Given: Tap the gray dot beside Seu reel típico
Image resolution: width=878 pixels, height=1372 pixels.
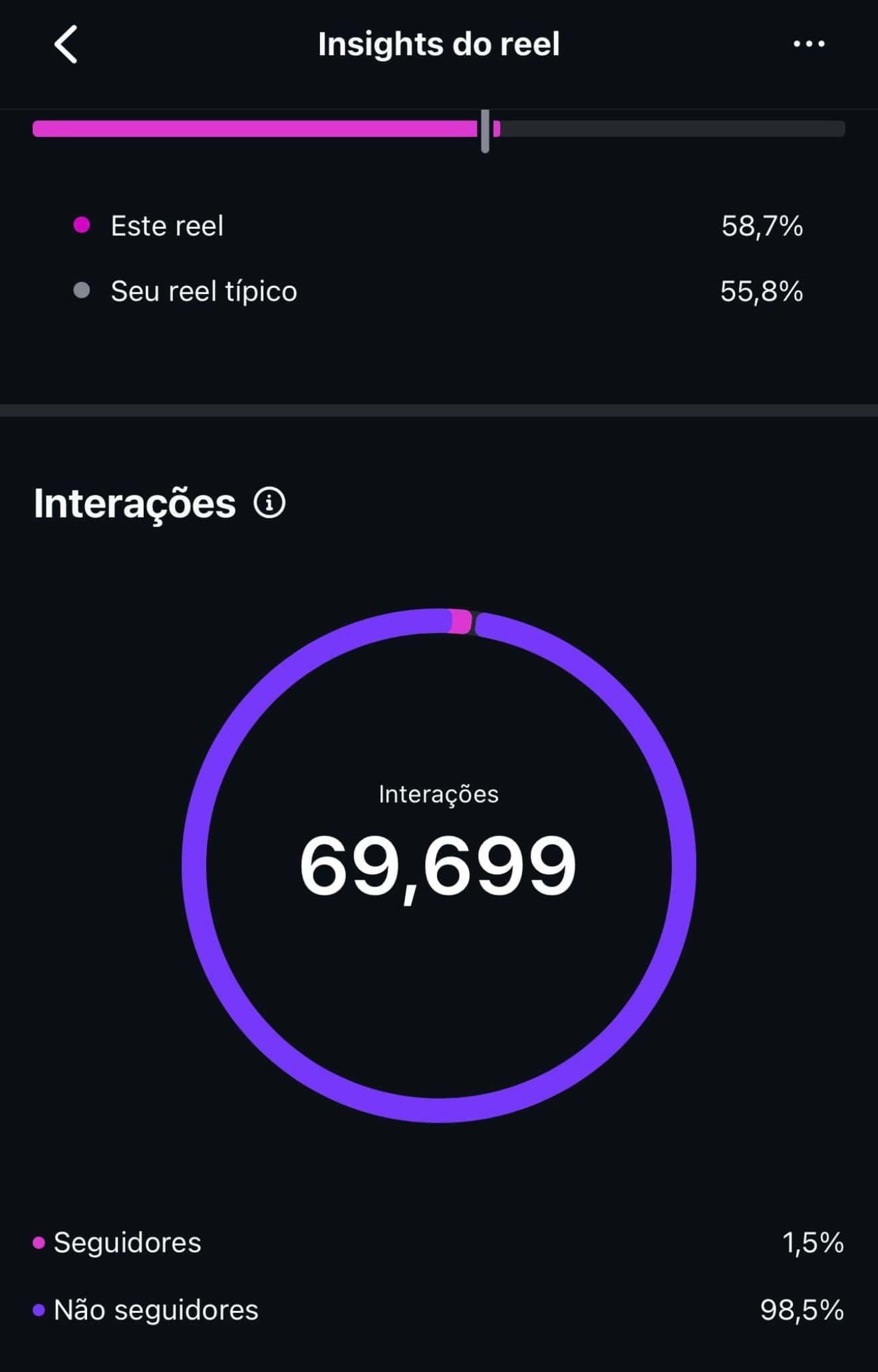Looking at the screenshot, I should [x=81, y=291].
